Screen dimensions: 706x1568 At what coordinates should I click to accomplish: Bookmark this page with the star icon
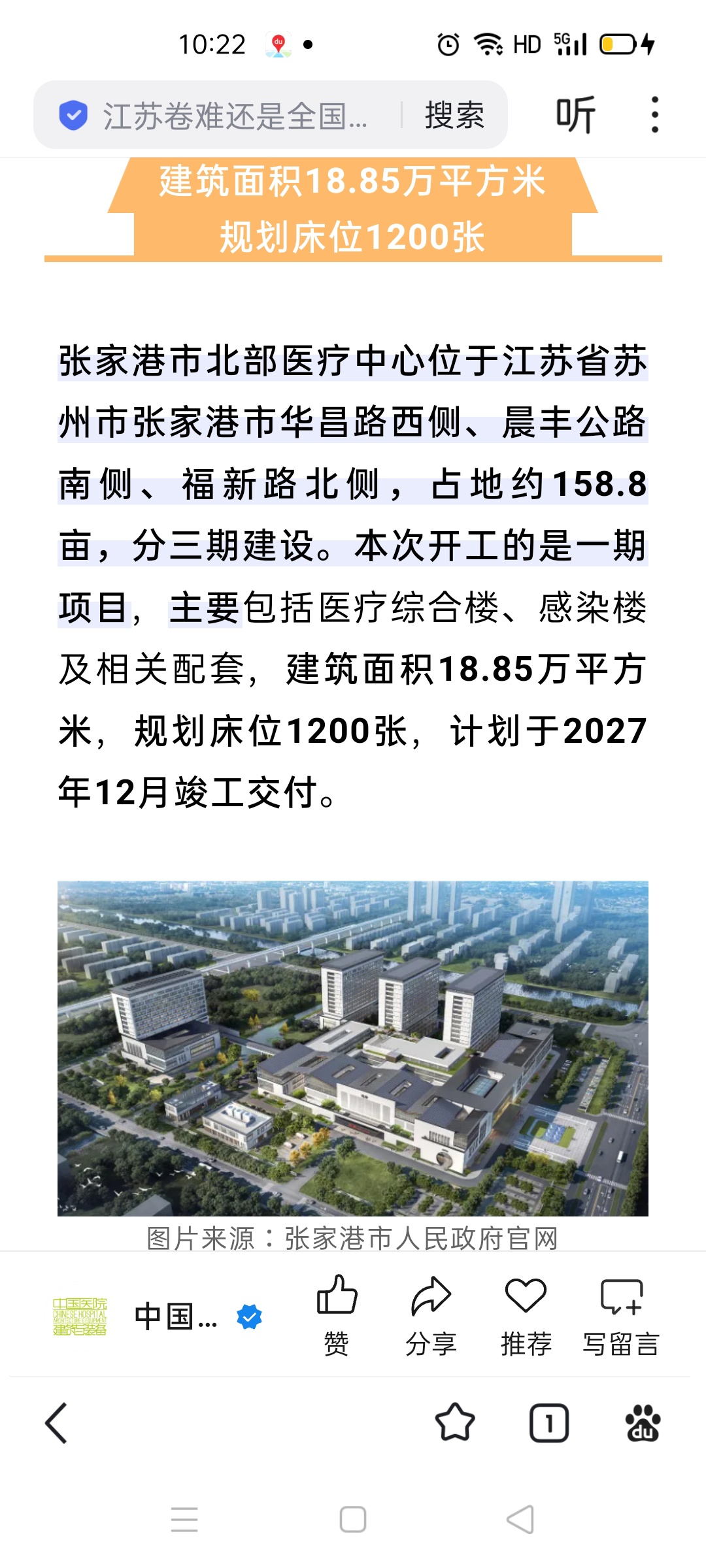(455, 1423)
